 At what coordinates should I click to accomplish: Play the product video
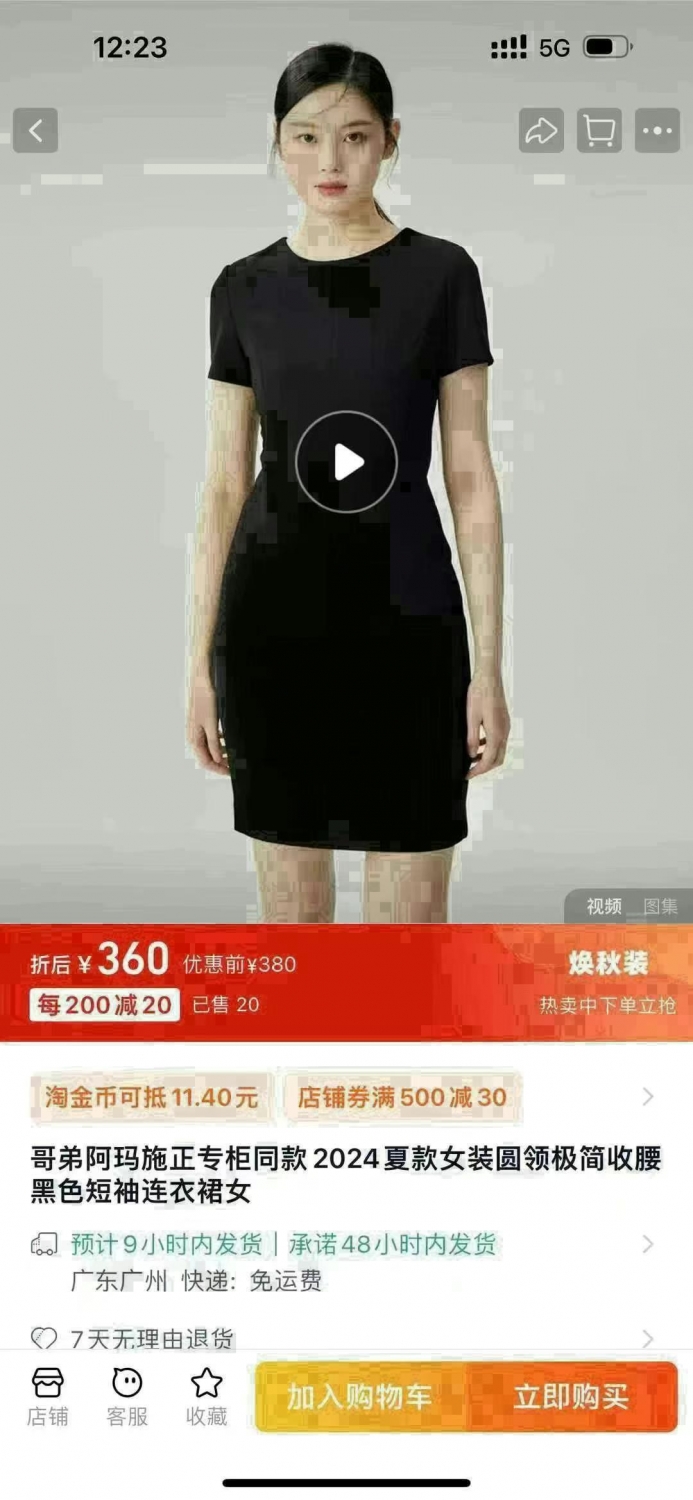[347, 462]
